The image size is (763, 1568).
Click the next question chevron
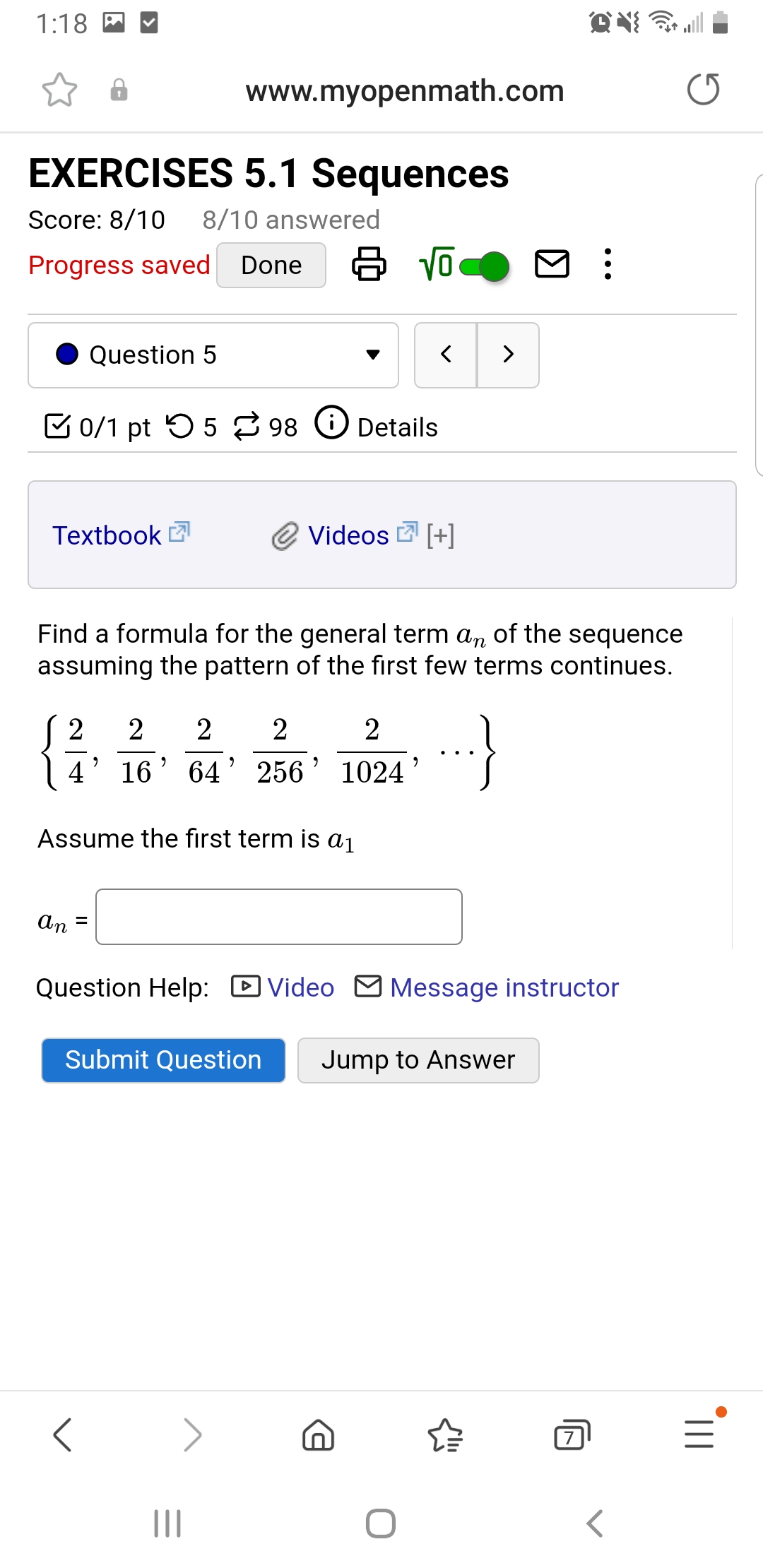[x=509, y=355]
